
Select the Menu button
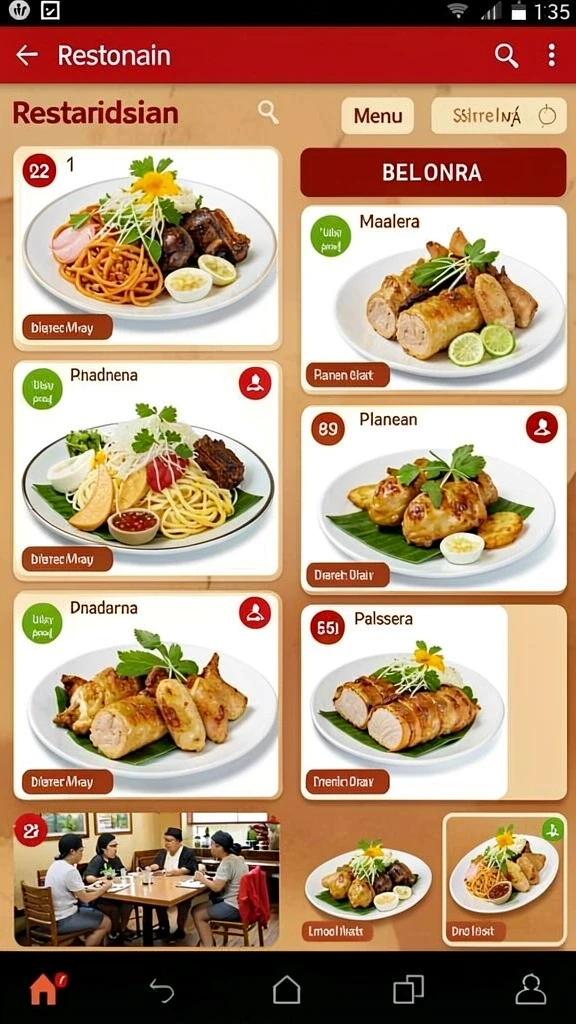[377, 116]
